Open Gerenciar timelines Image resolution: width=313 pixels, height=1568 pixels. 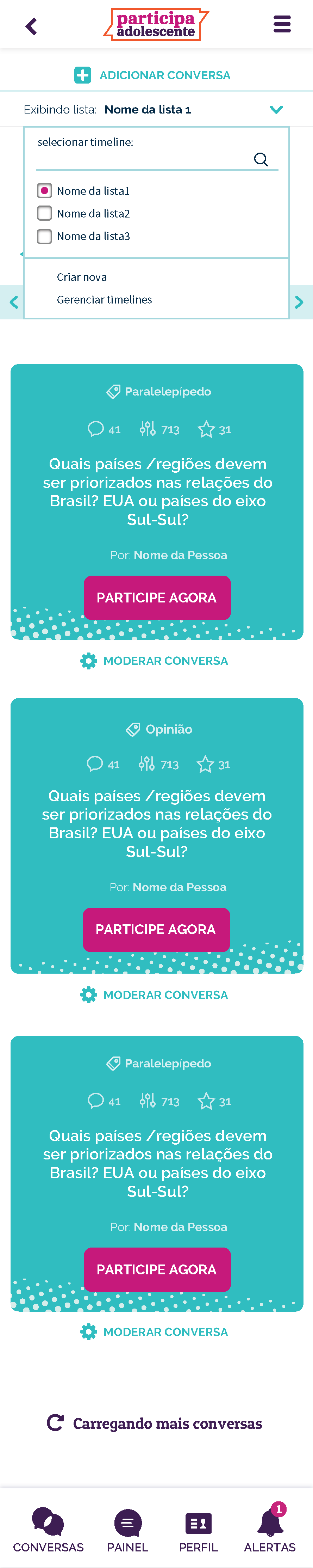pyautogui.click(x=104, y=300)
